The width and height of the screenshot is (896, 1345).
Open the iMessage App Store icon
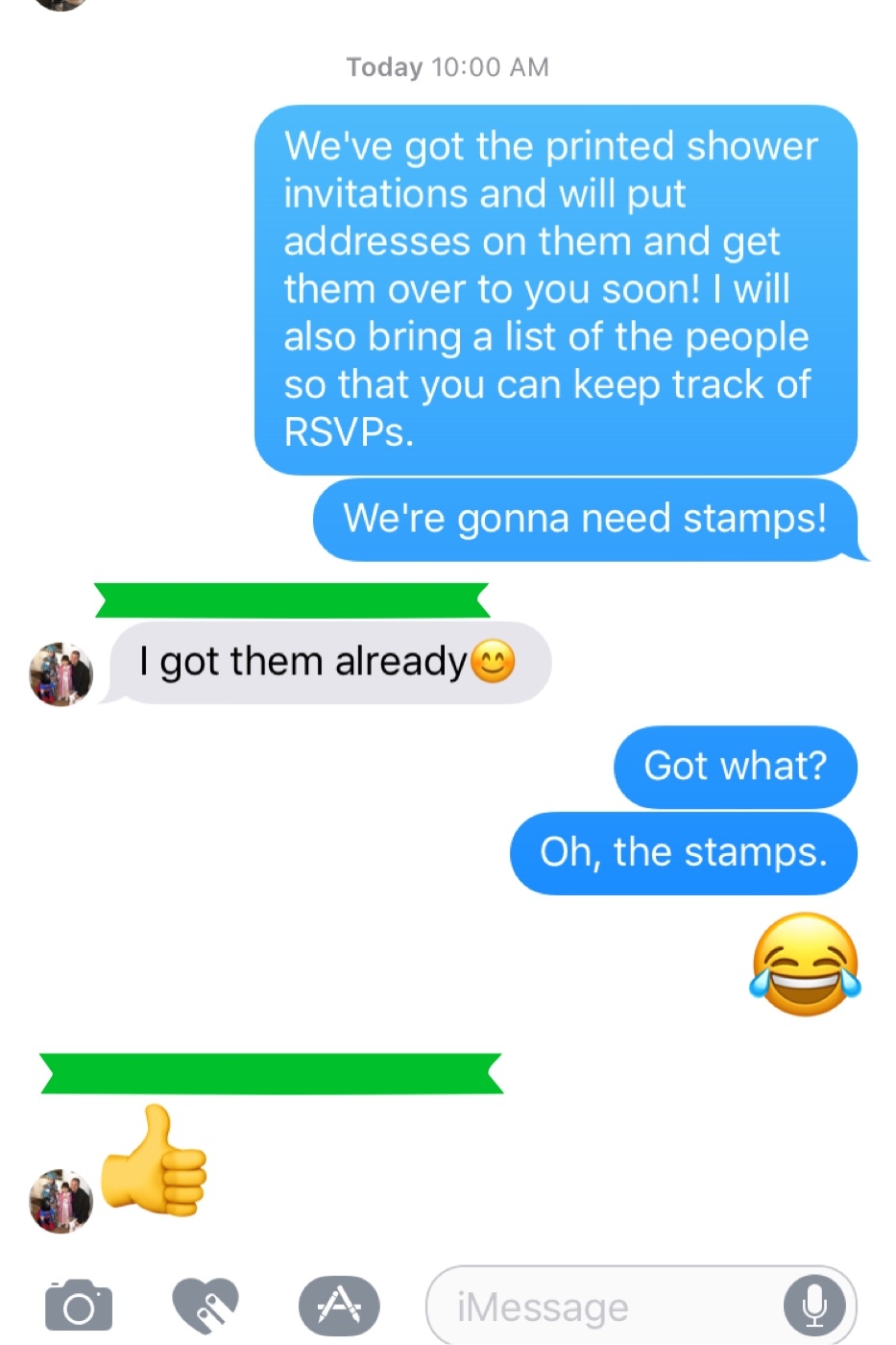pyautogui.click(x=339, y=1306)
